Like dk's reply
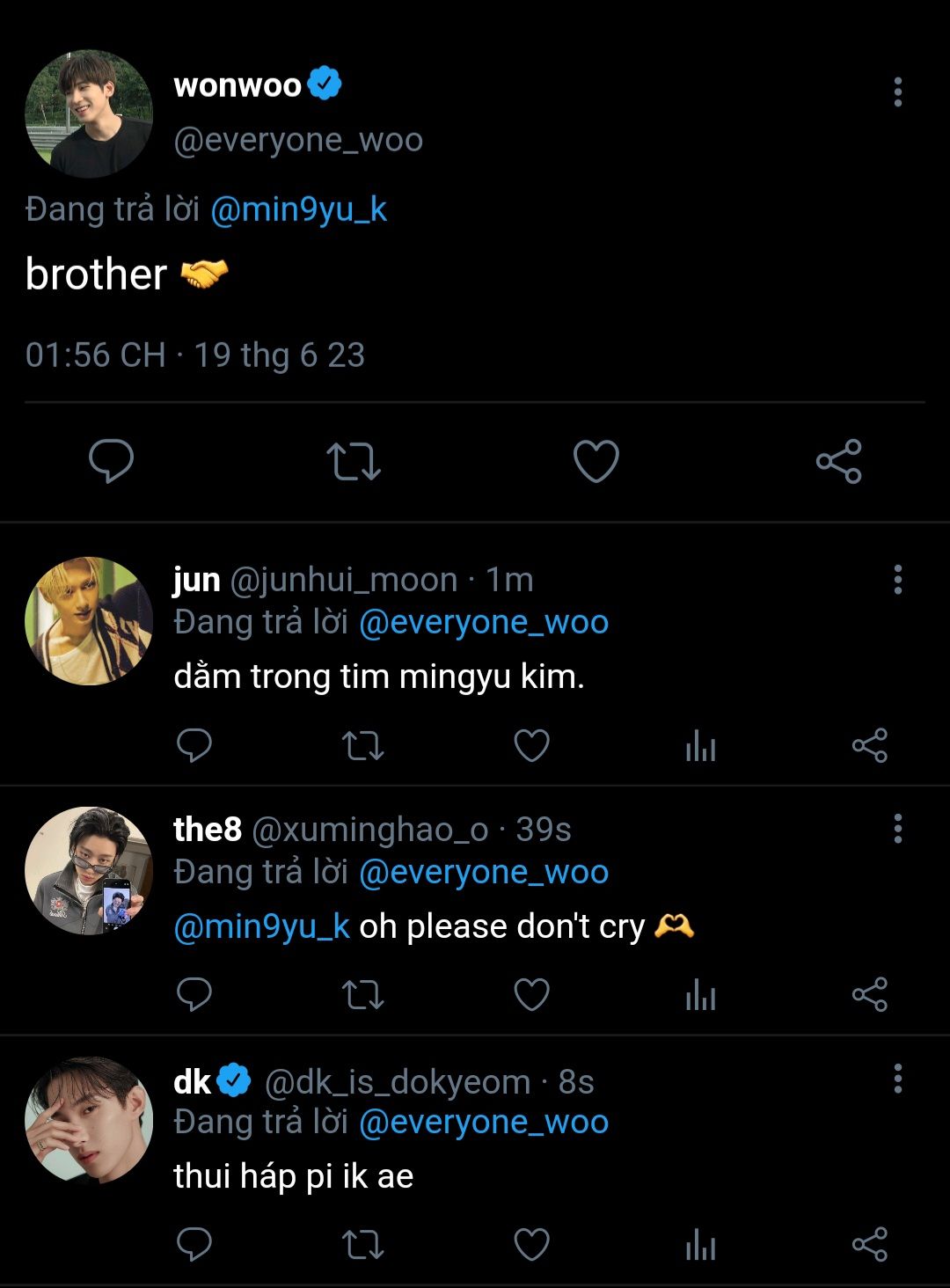This screenshot has width=950, height=1288. 531,1245
